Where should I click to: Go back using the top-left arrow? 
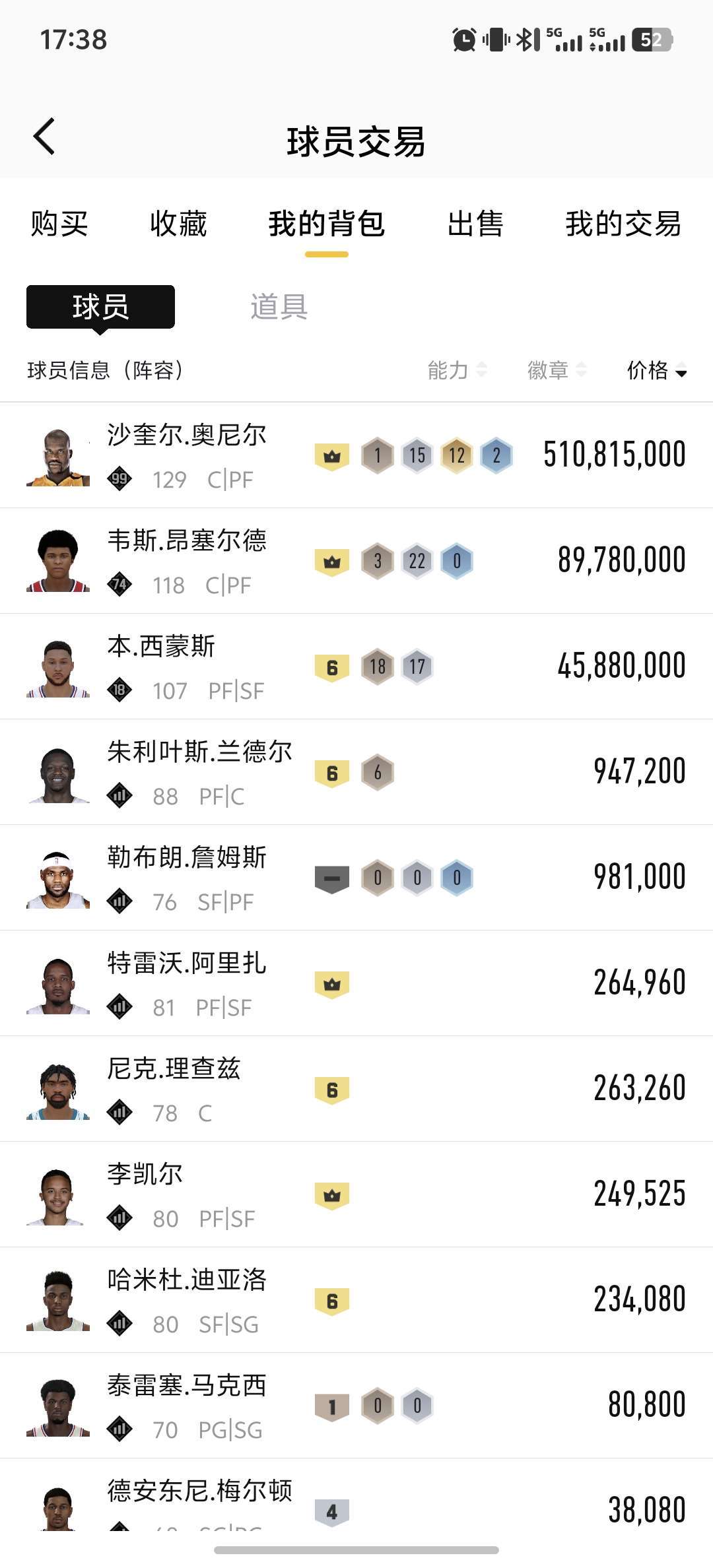[44, 137]
